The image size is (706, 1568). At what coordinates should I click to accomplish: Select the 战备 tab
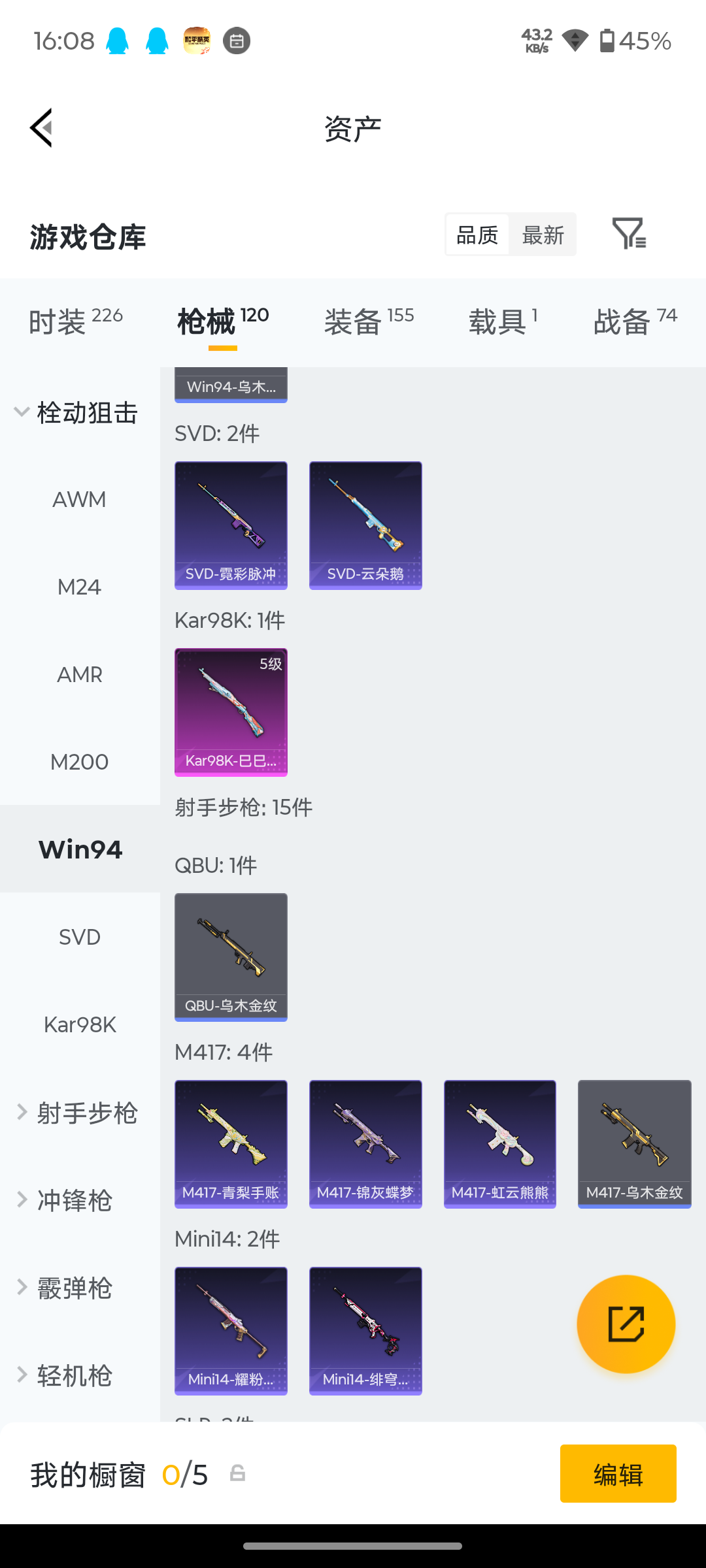pyautogui.click(x=635, y=321)
